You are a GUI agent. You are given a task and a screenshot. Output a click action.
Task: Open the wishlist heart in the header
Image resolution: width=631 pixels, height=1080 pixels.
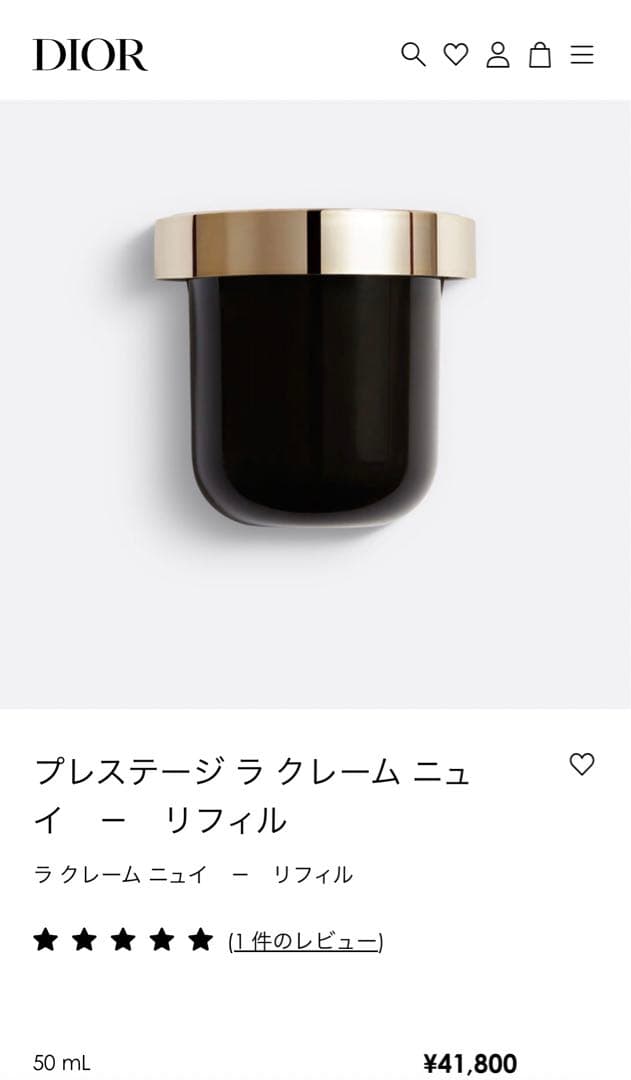point(456,54)
